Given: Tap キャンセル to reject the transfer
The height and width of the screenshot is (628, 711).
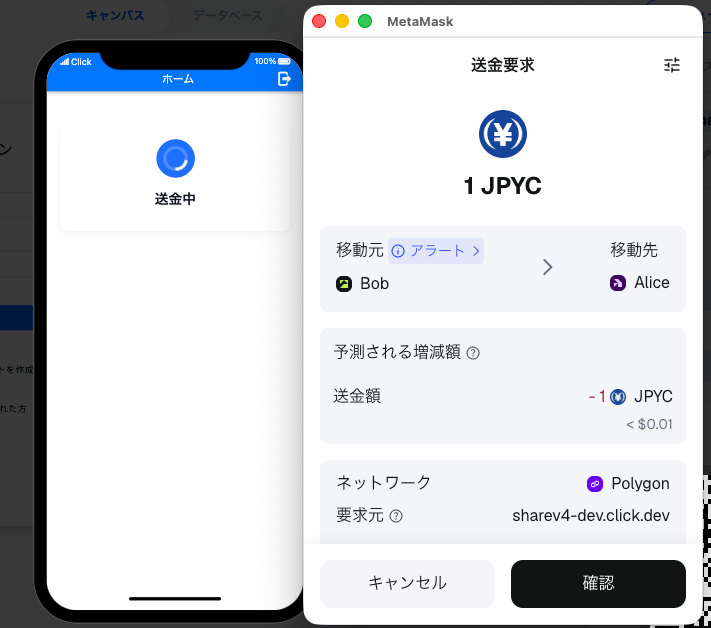Looking at the screenshot, I should [x=407, y=583].
